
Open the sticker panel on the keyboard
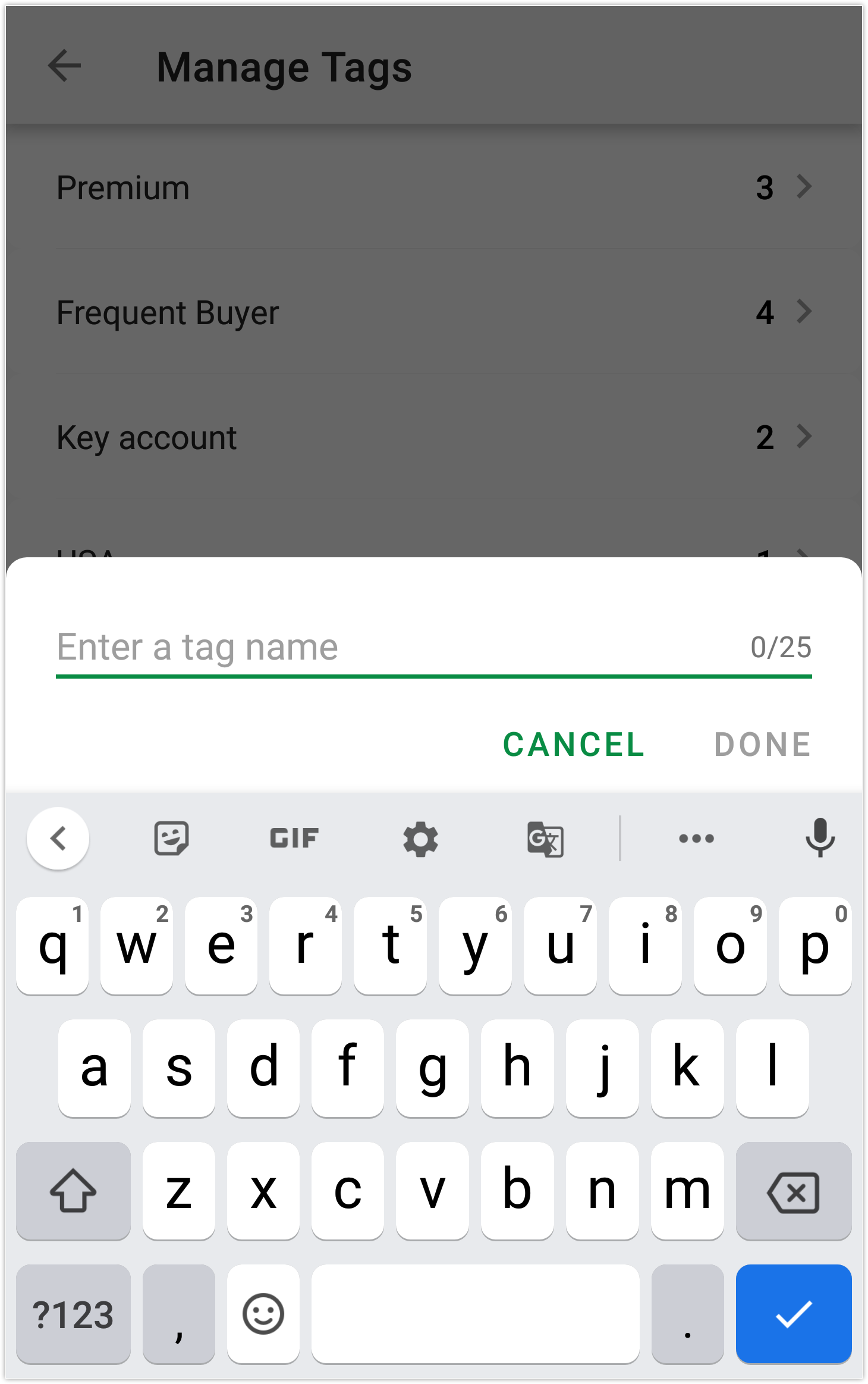[169, 839]
